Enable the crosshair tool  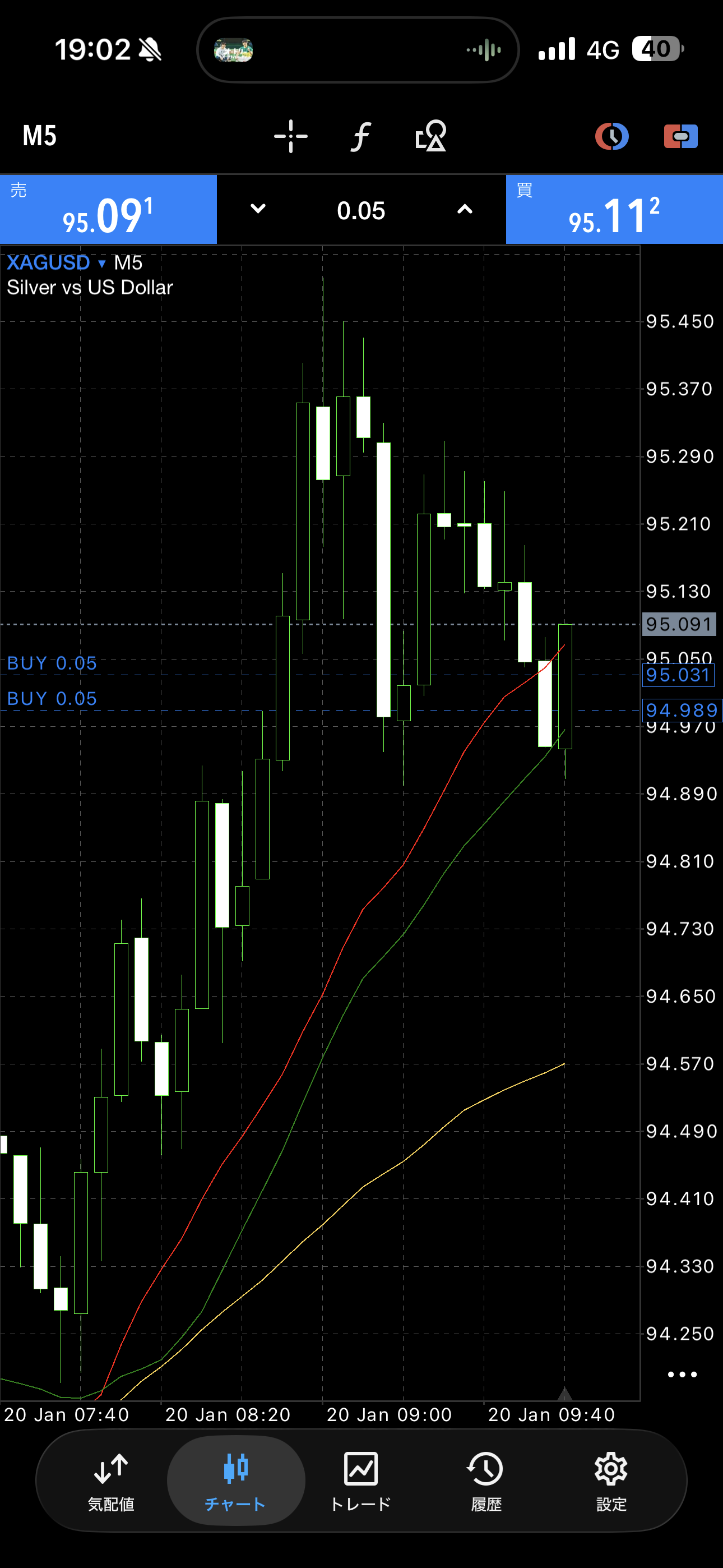point(291,136)
